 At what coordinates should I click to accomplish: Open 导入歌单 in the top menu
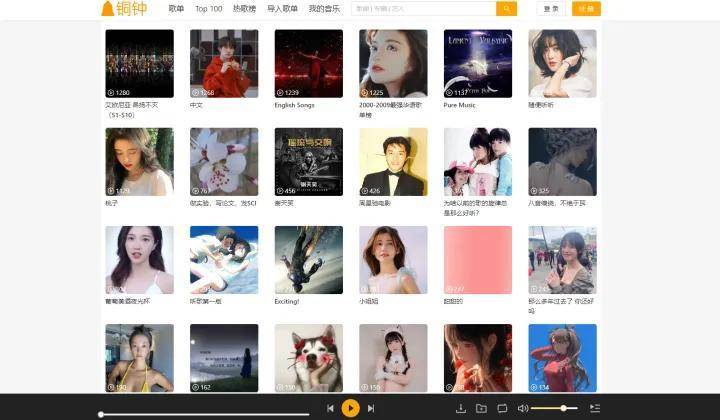pyautogui.click(x=282, y=9)
